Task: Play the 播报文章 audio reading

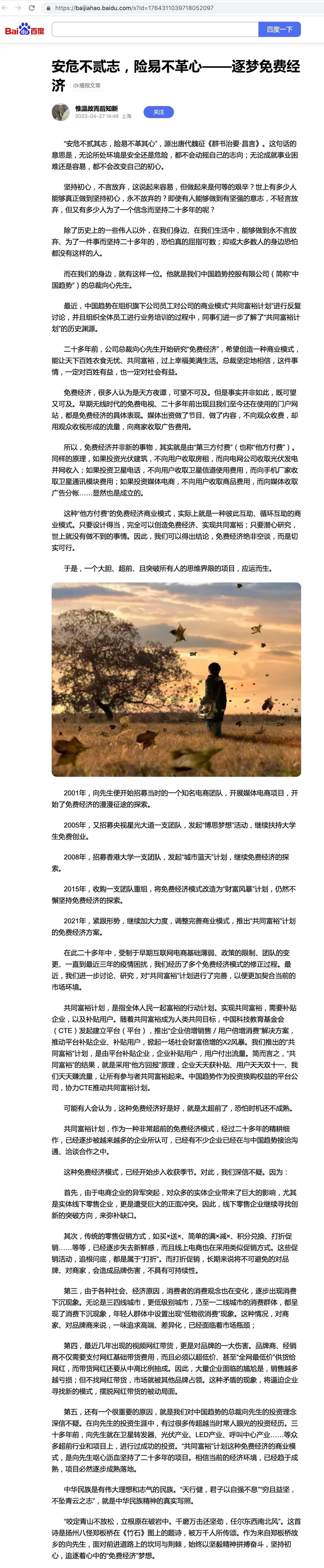Action: coord(87,86)
